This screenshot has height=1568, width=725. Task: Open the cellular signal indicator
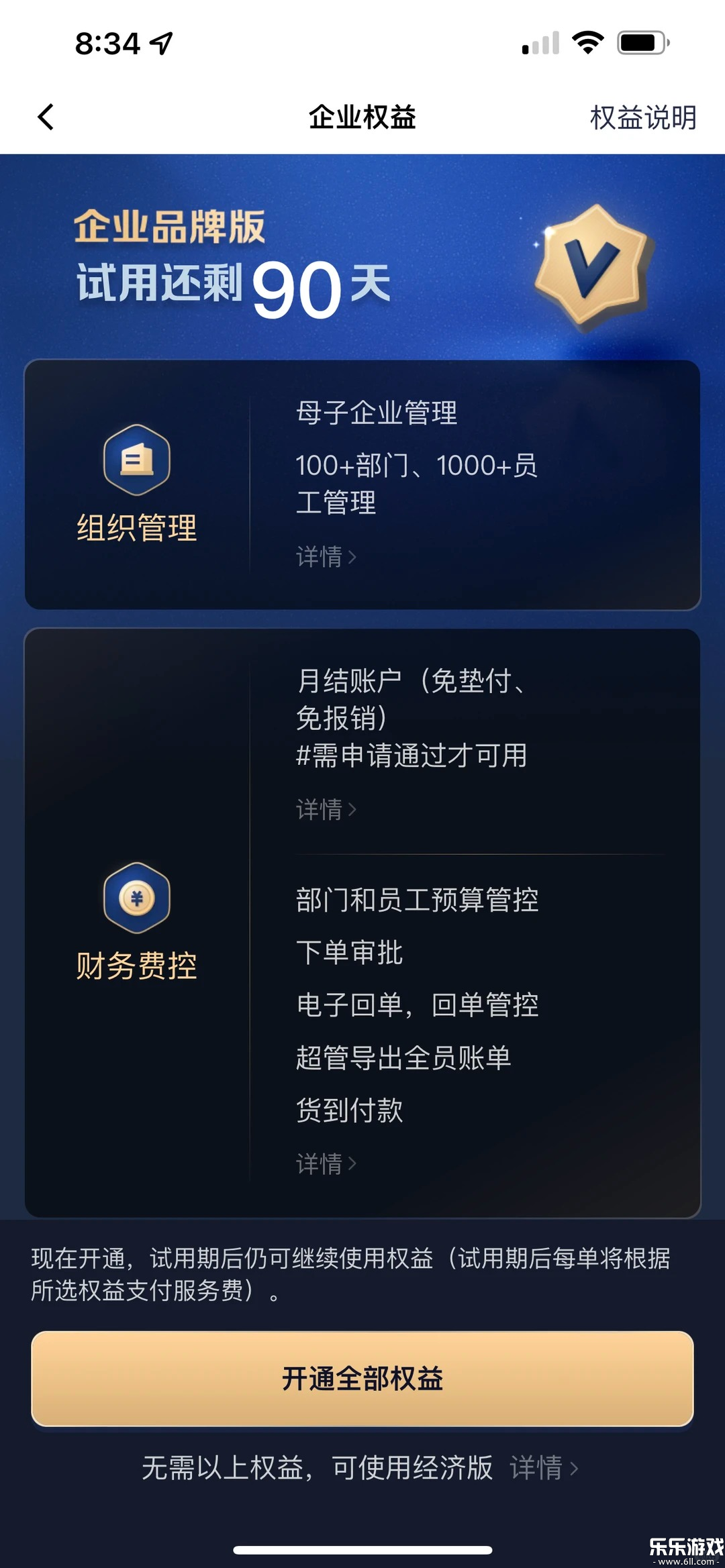(x=541, y=43)
